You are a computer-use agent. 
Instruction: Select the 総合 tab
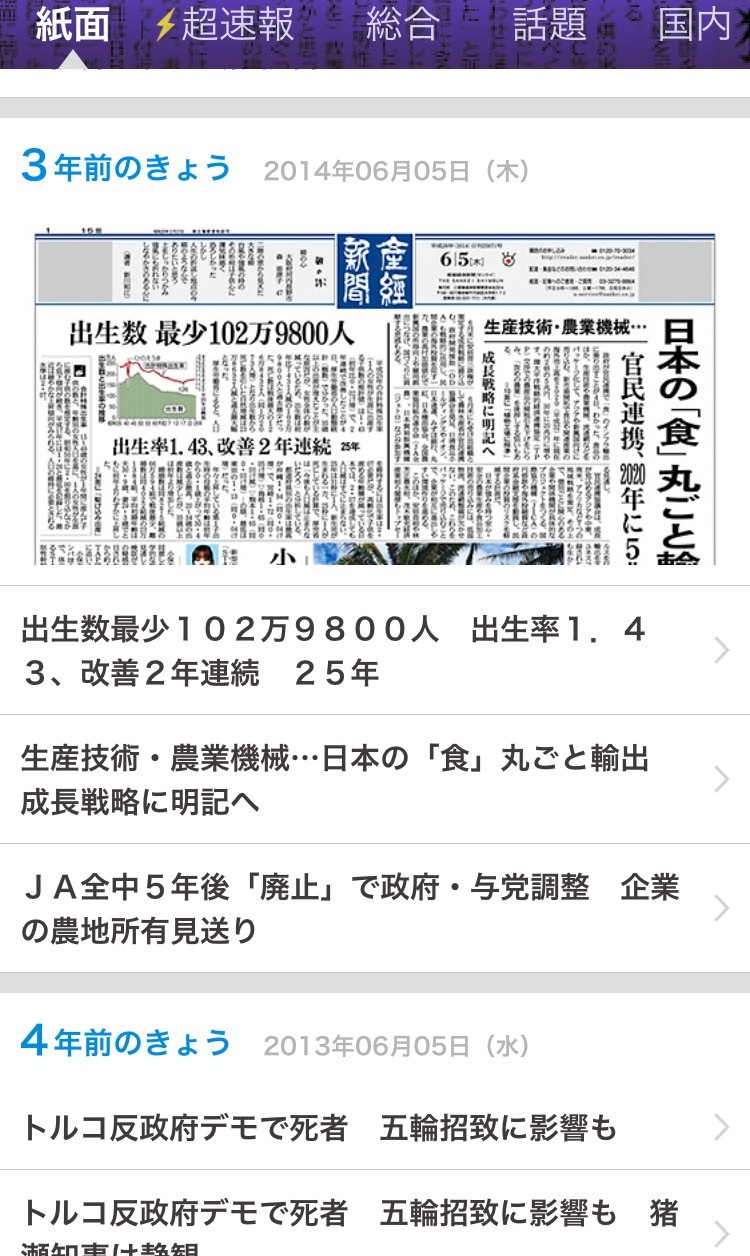(402, 26)
